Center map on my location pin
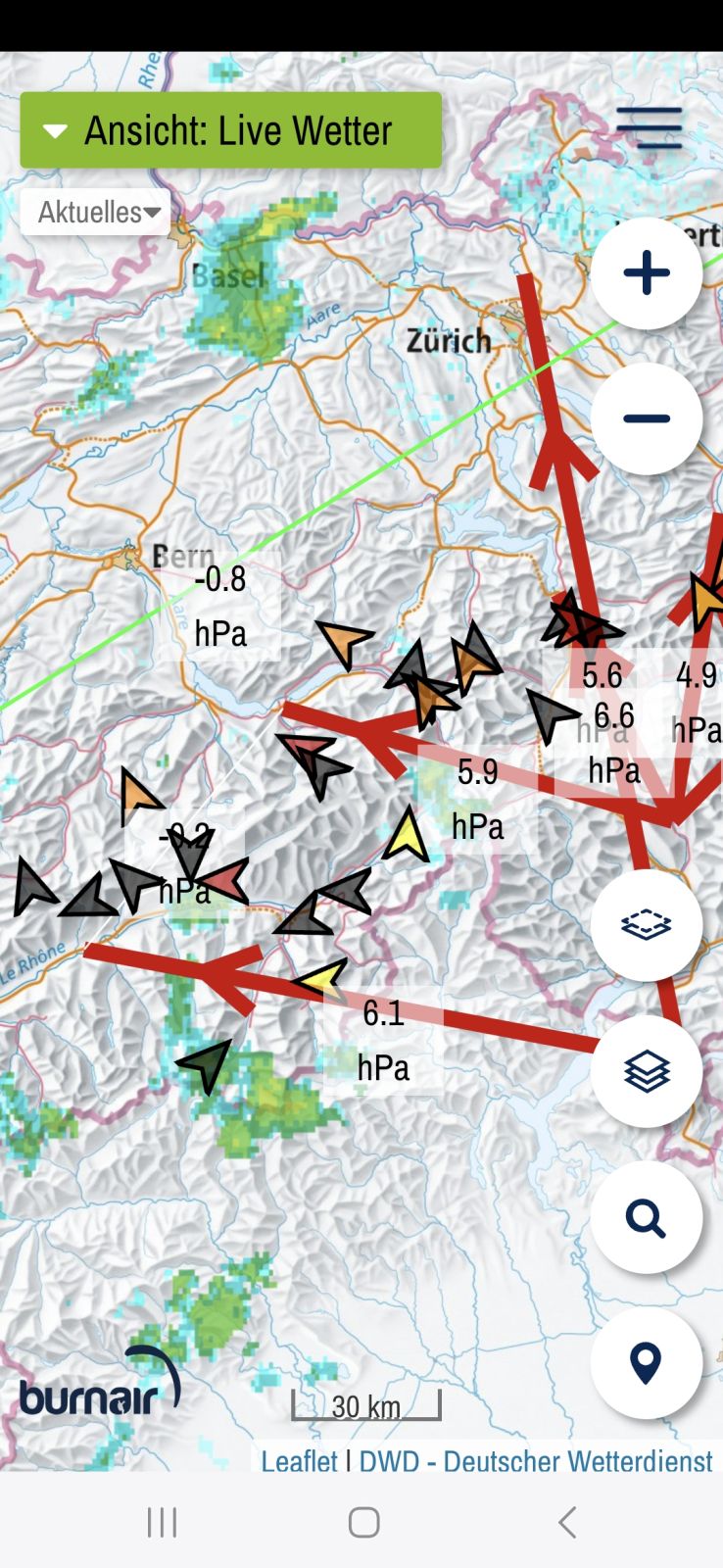723x1568 pixels. click(x=647, y=1363)
